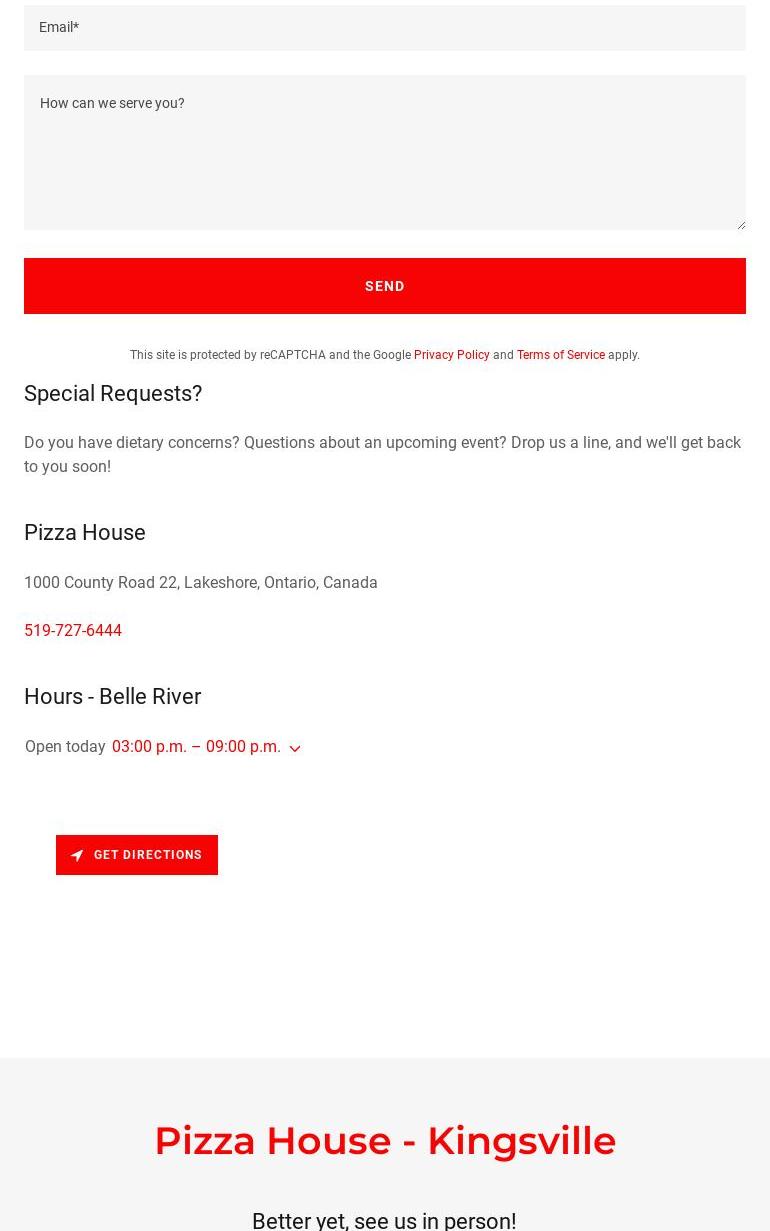Tap the Email input field
The height and width of the screenshot is (1231, 770).
[384, 28]
